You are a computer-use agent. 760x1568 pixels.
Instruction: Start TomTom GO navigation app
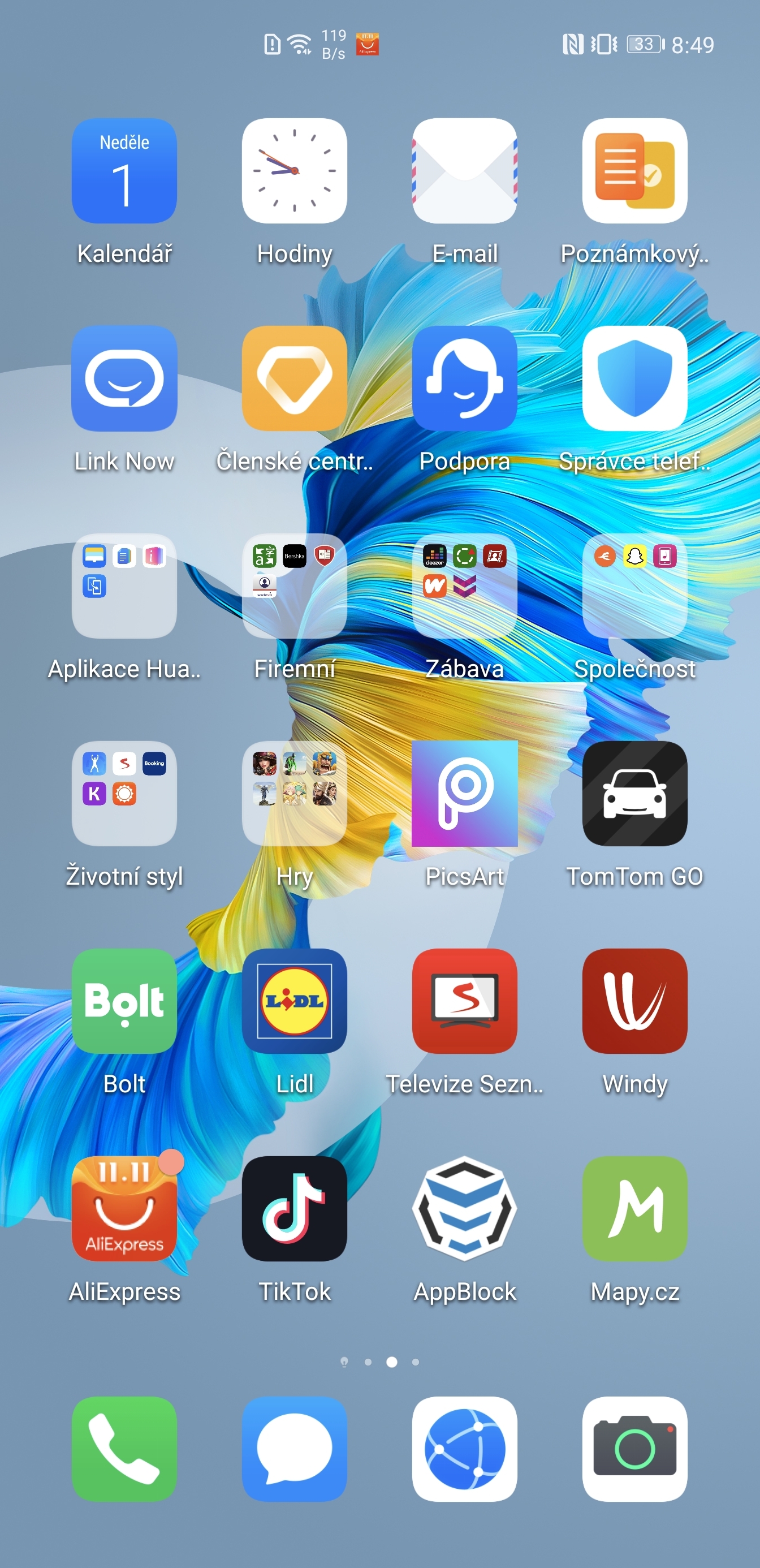coord(634,794)
